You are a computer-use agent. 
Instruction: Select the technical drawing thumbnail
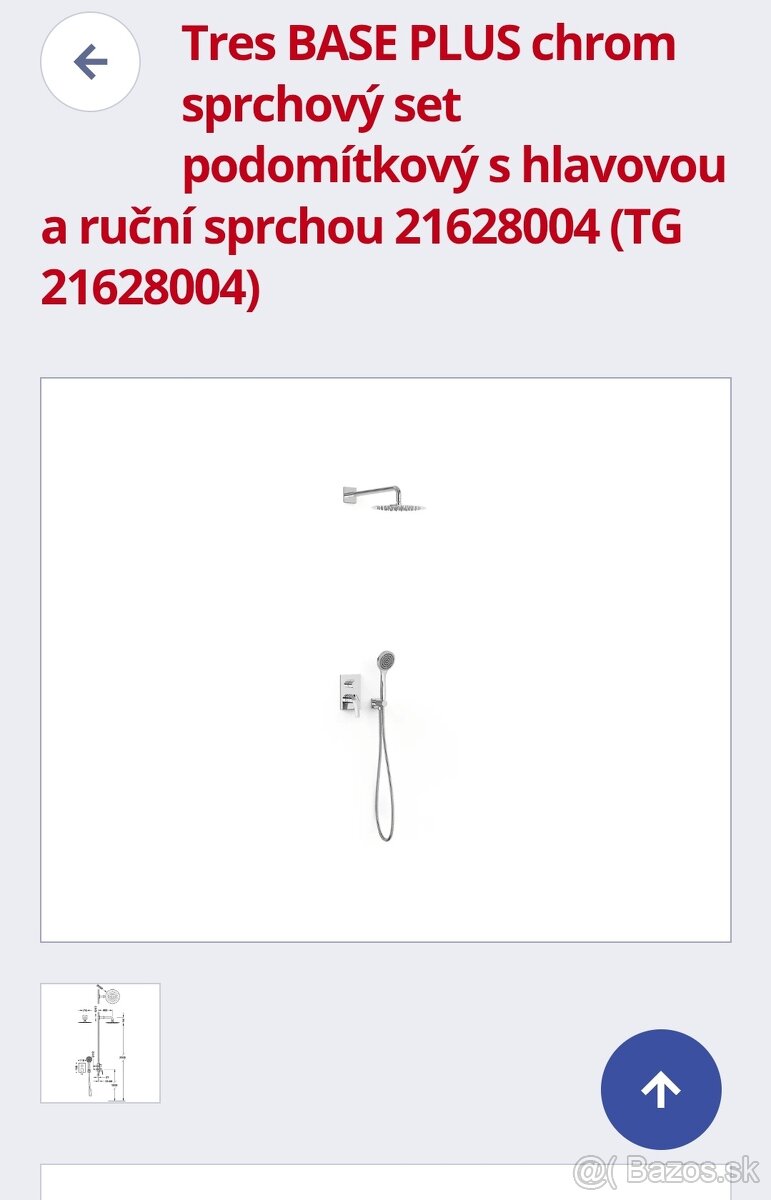click(100, 1043)
